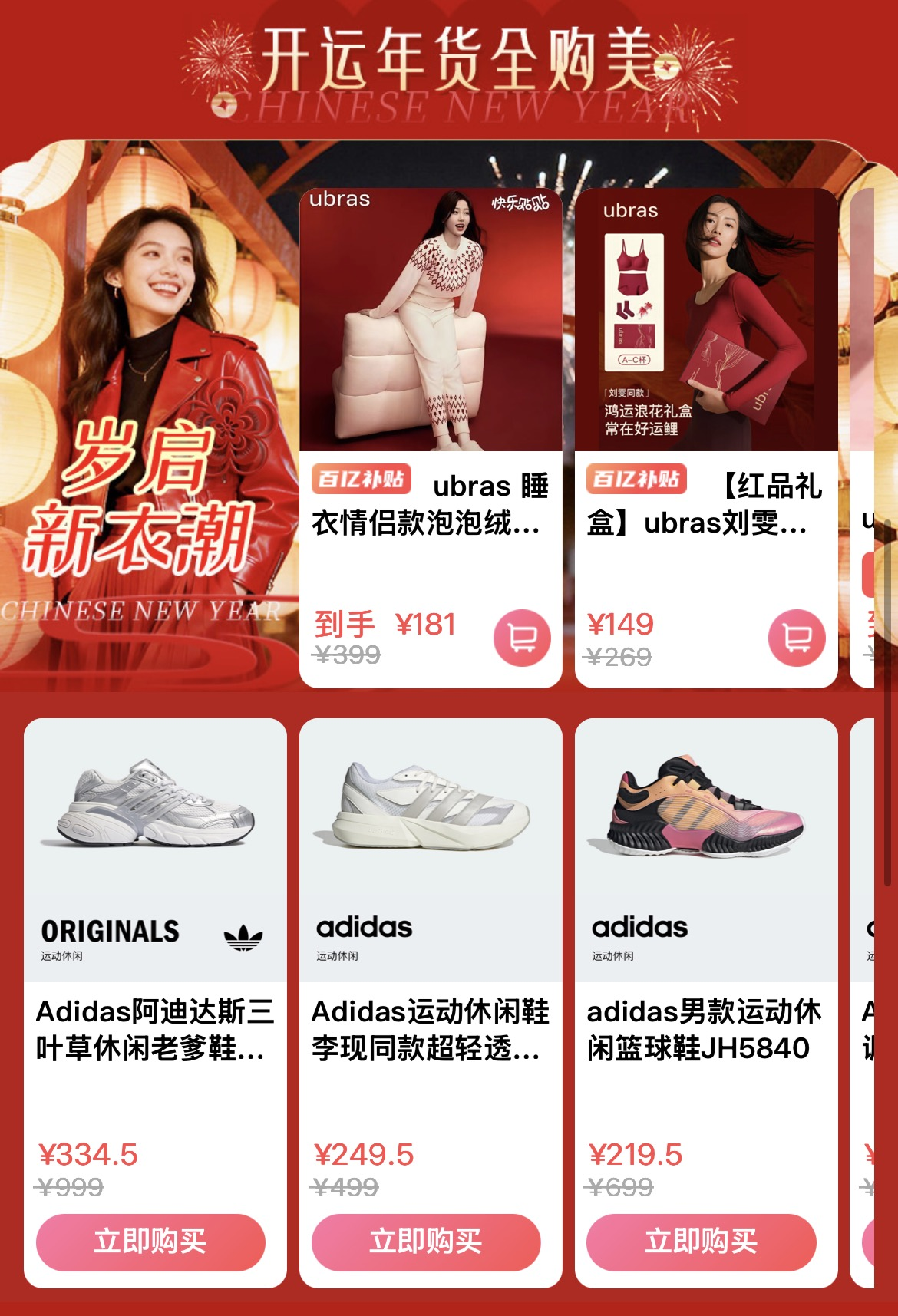898x1316 pixels.
Task: Add 红品礼盒 ubras刘雯 item to cart
Action: pyautogui.click(x=797, y=638)
